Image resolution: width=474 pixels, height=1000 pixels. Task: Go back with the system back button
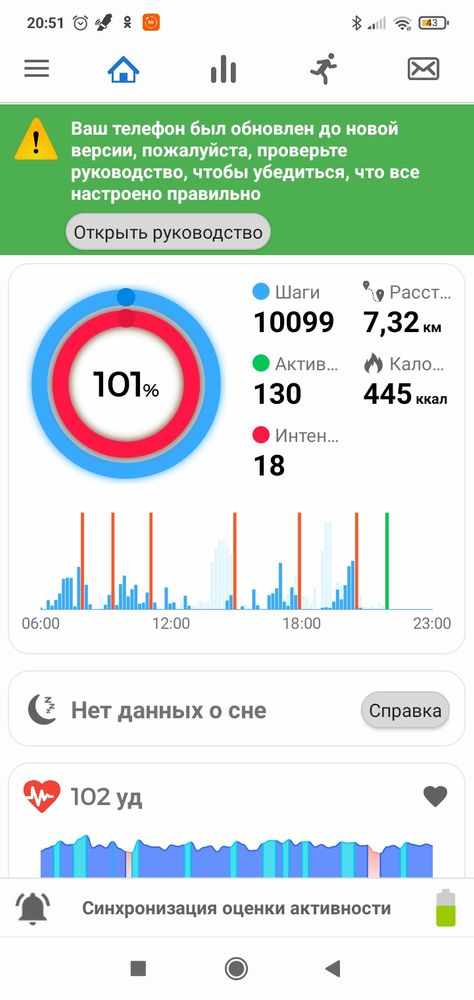[333, 968]
